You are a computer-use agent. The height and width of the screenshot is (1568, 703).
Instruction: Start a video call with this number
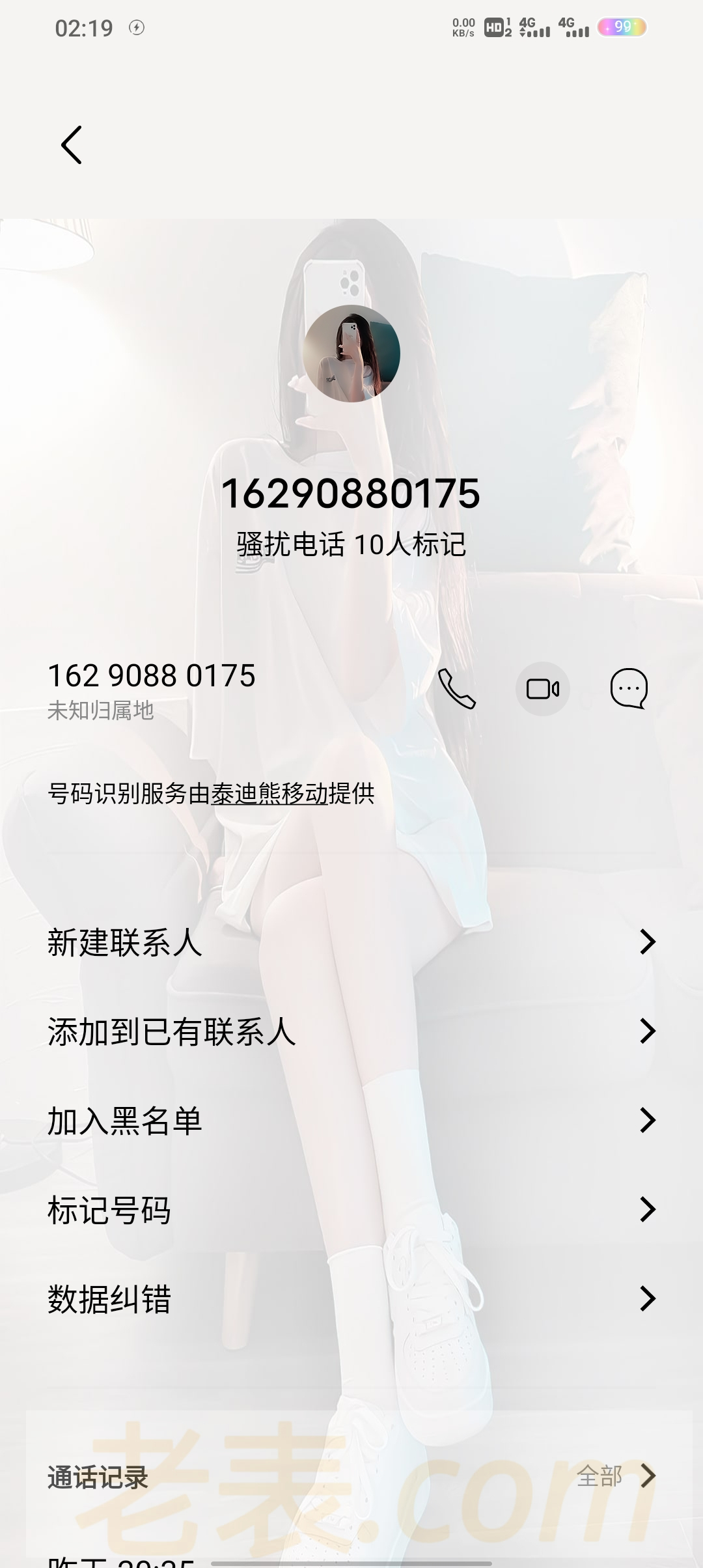tap(542, 688)
